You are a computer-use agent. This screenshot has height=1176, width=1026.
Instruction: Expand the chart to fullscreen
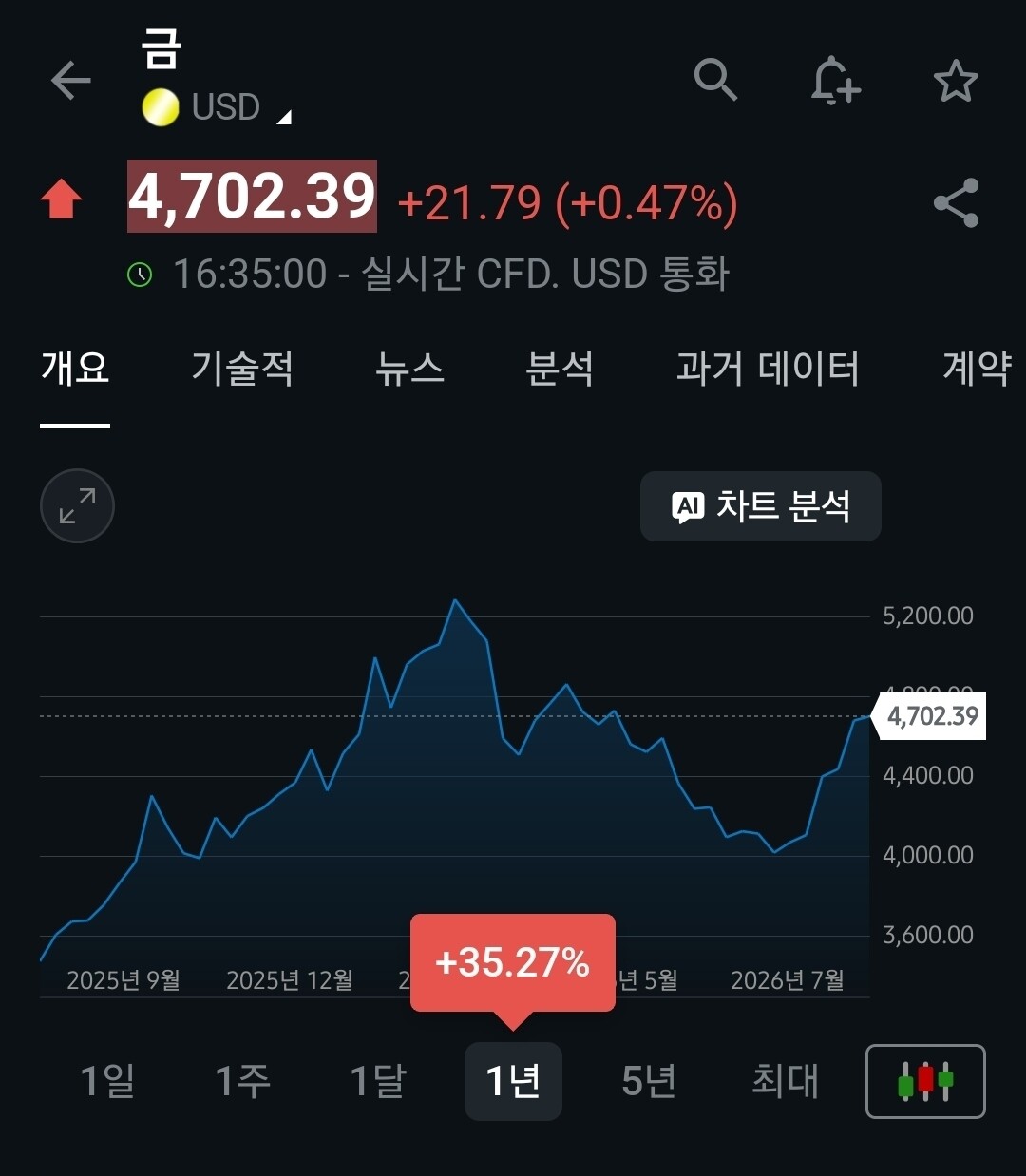coord(77,505)
